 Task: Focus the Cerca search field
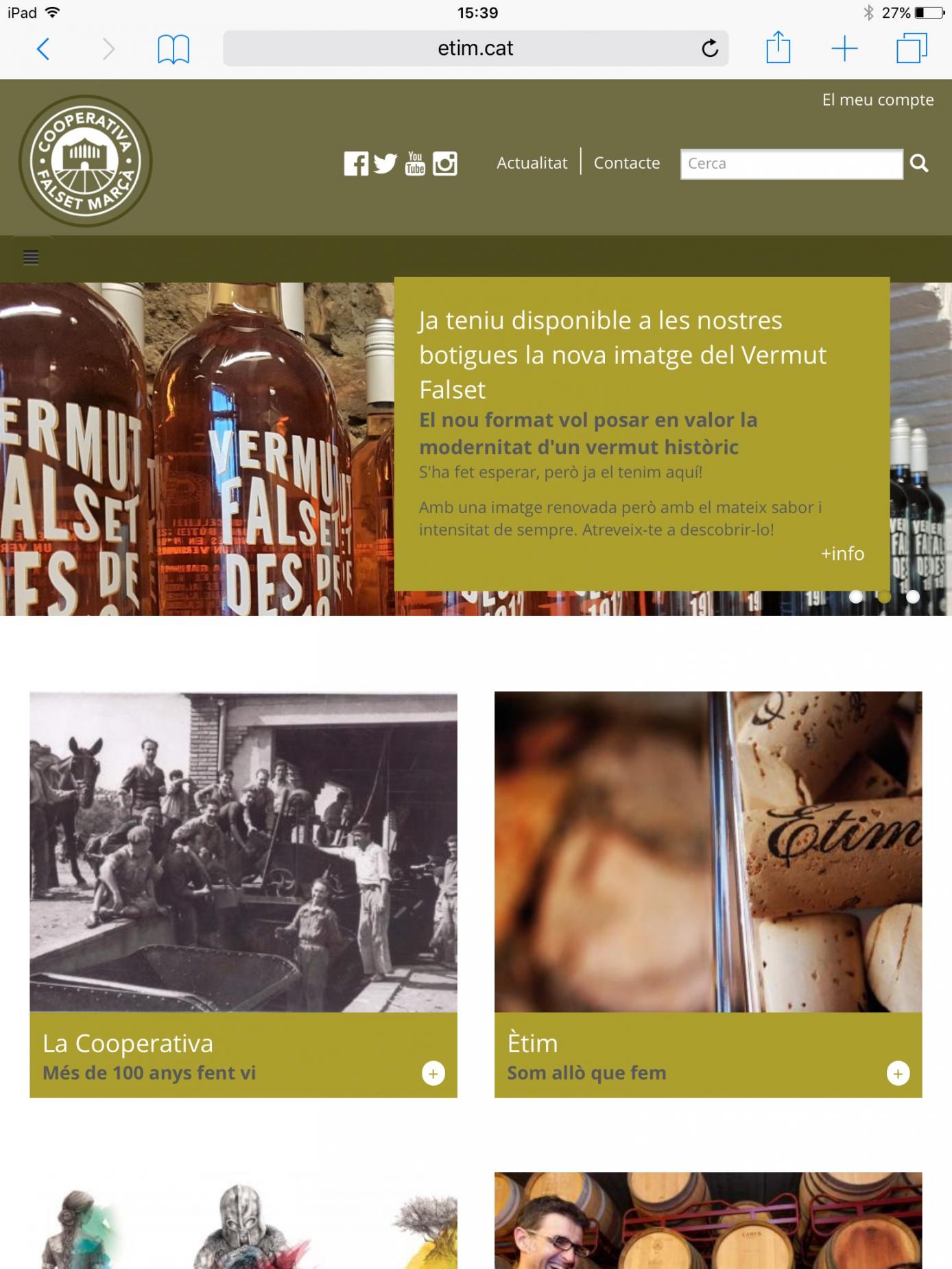click(x=791, y=164)
